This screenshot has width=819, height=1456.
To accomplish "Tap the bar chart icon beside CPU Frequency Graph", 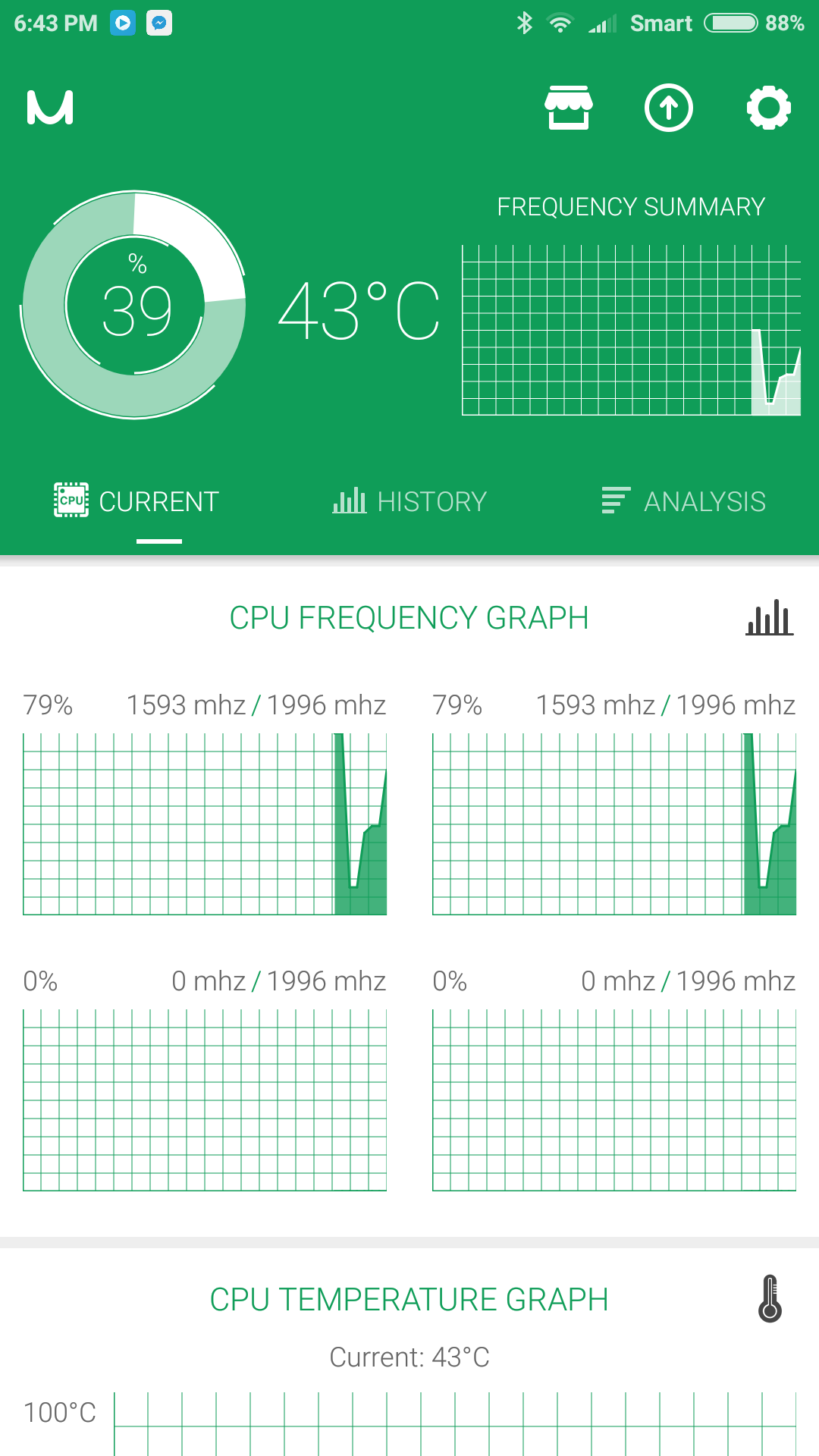I will point(769,617).
